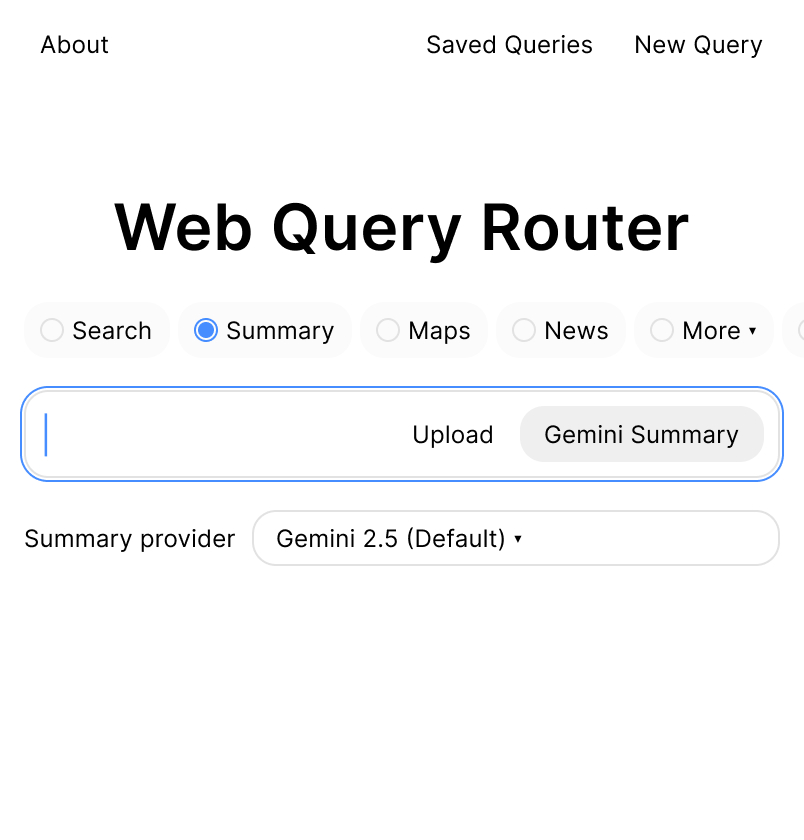Open Saved Queries
This screenshot has height=840, width=804.
coord(509,45)
